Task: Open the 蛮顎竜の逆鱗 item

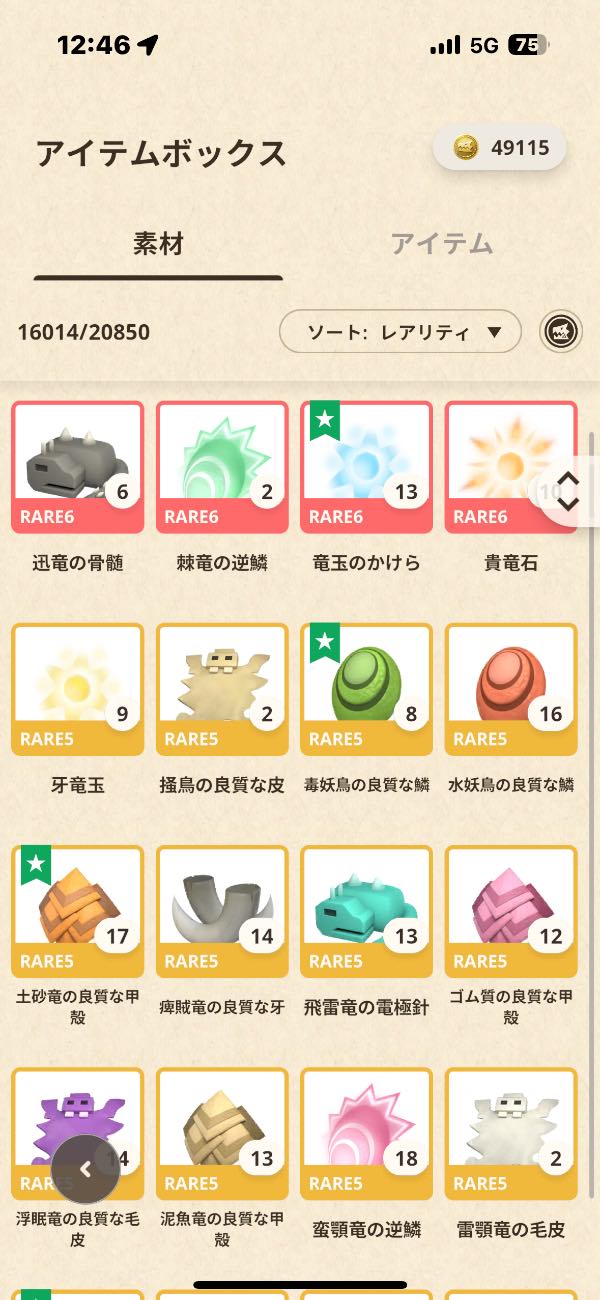Action: (366, 1134)
